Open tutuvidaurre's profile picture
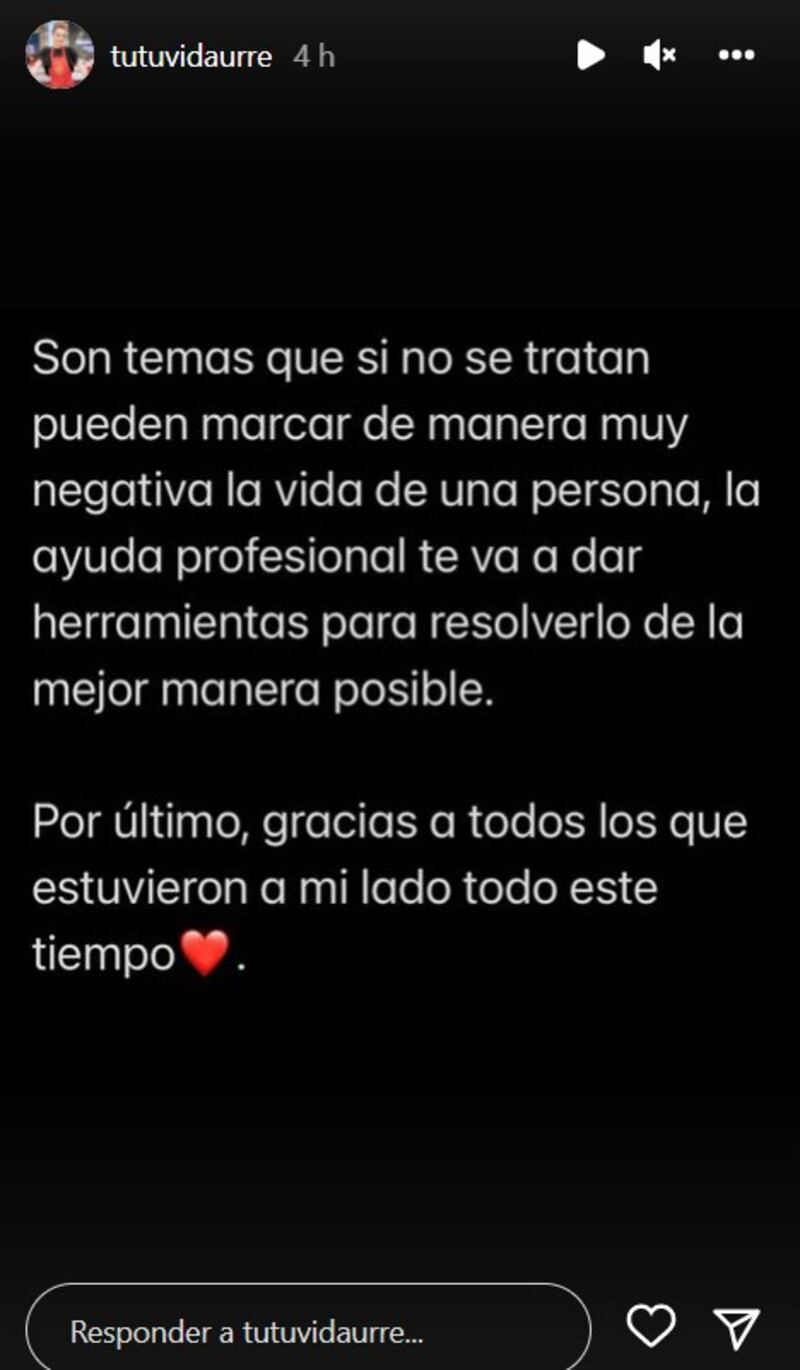 [60, 55]
